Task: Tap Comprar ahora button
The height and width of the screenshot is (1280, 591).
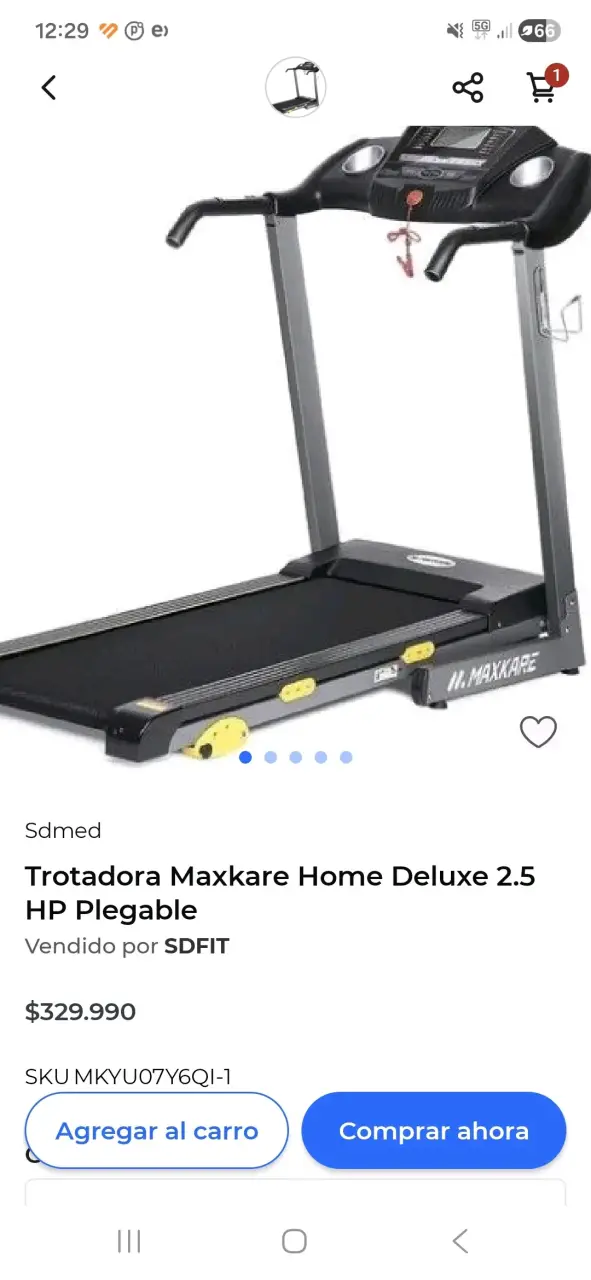Action: click(x=434, y=1131)
